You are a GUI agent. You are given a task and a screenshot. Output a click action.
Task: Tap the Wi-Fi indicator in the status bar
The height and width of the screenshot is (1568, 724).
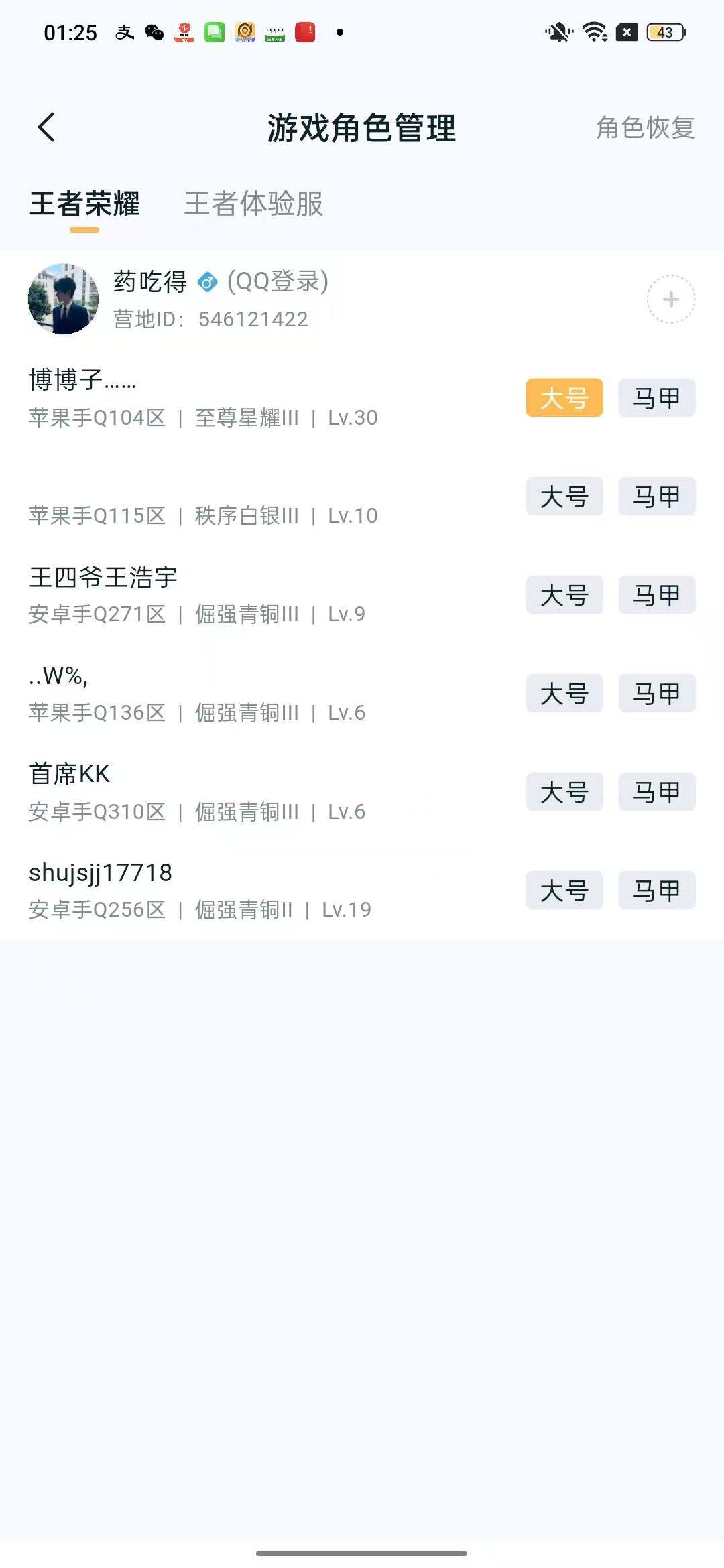593,30
